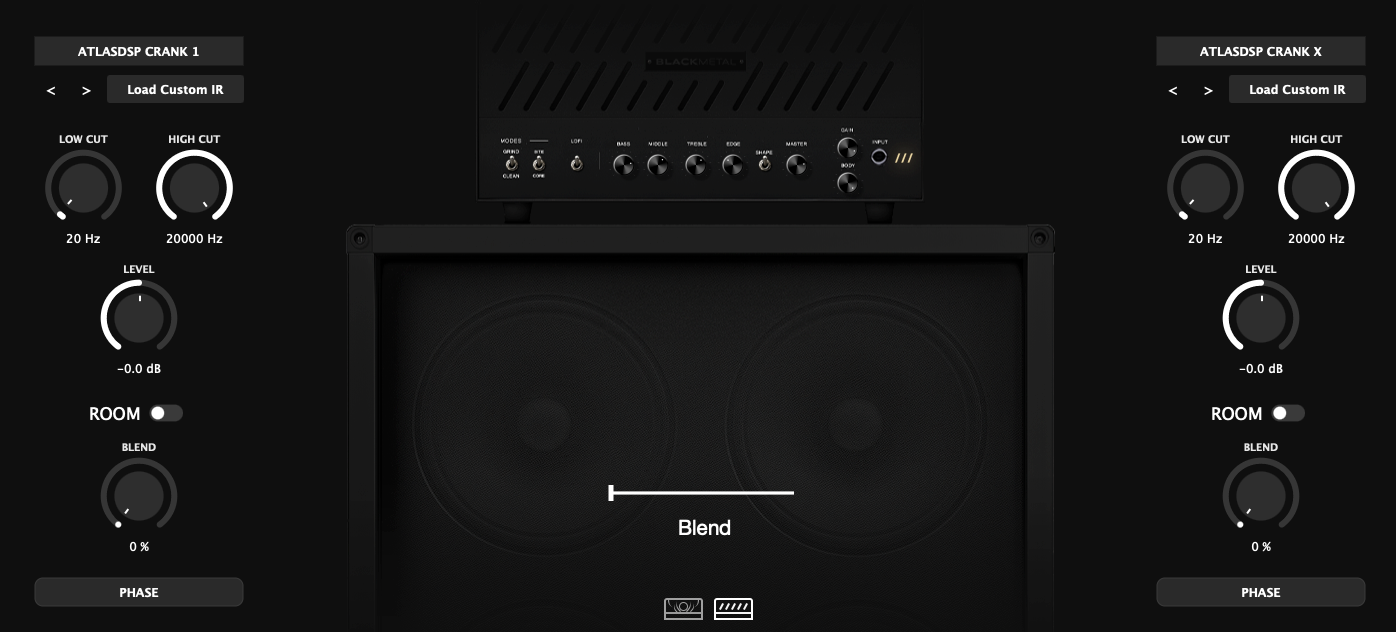Tap the LOW CUT knob in CRANK 1 panel
1396x632 pixels.
(x=83, y=187)
